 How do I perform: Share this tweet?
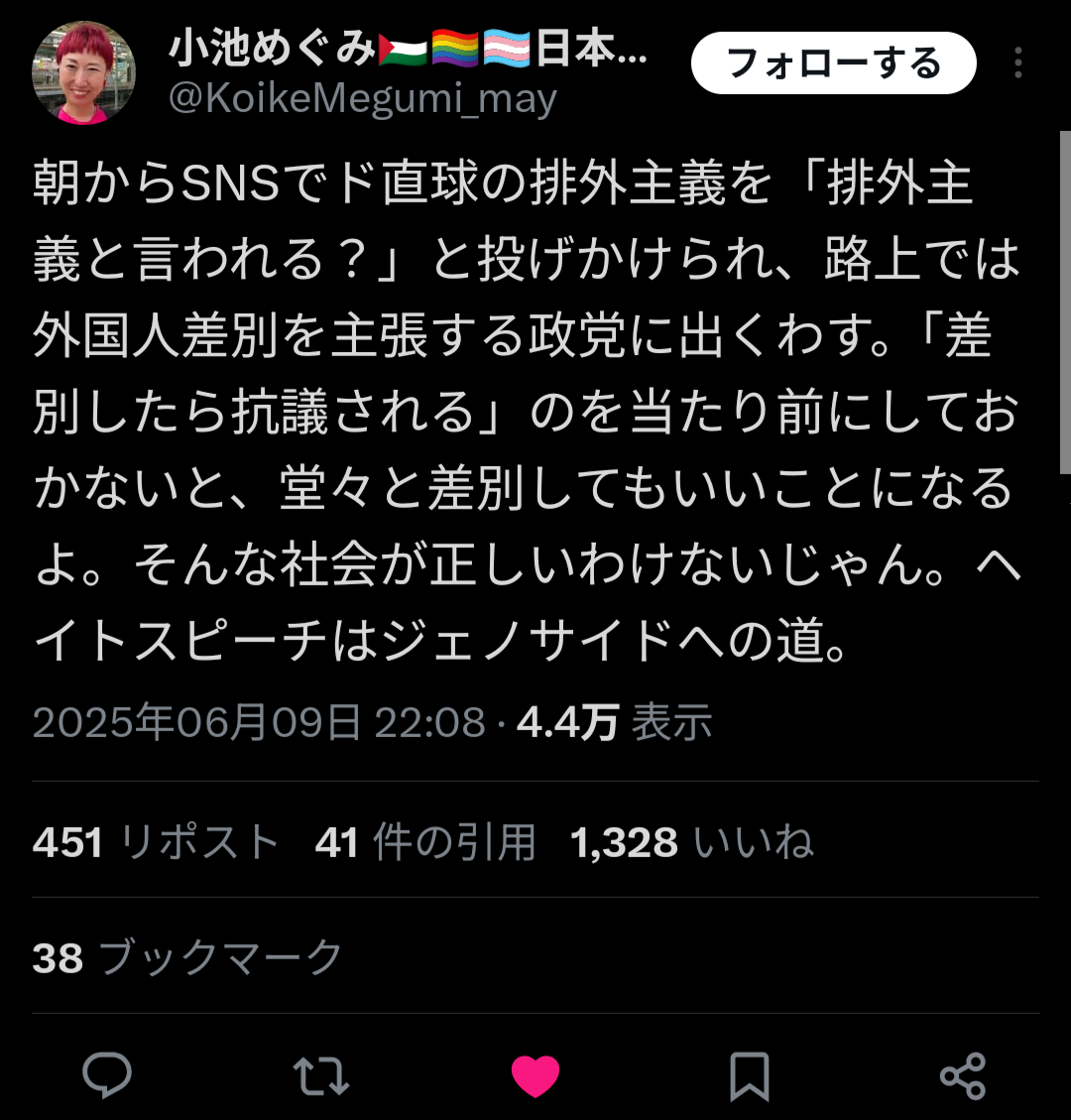click(x=962, y=1075)
